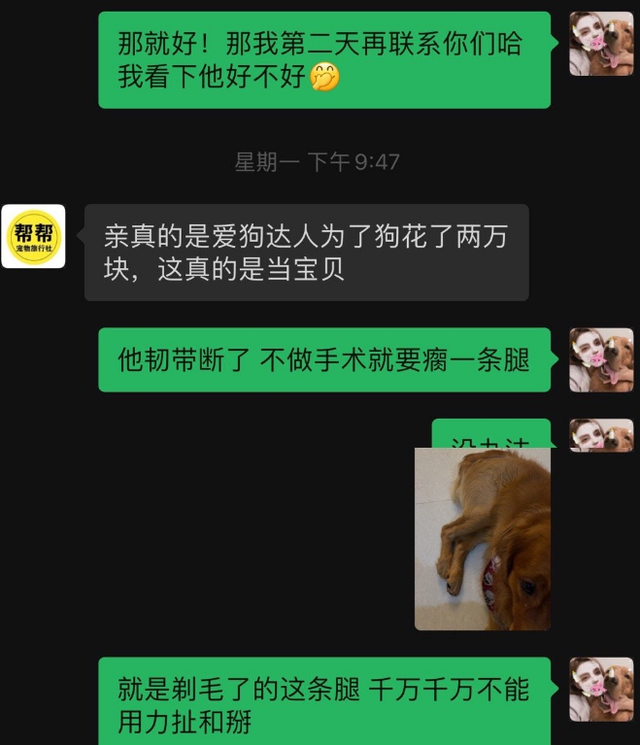Open the dog photo message
Image resolution: width=640 pixels, height=745 pixels.
click(483, 538)
